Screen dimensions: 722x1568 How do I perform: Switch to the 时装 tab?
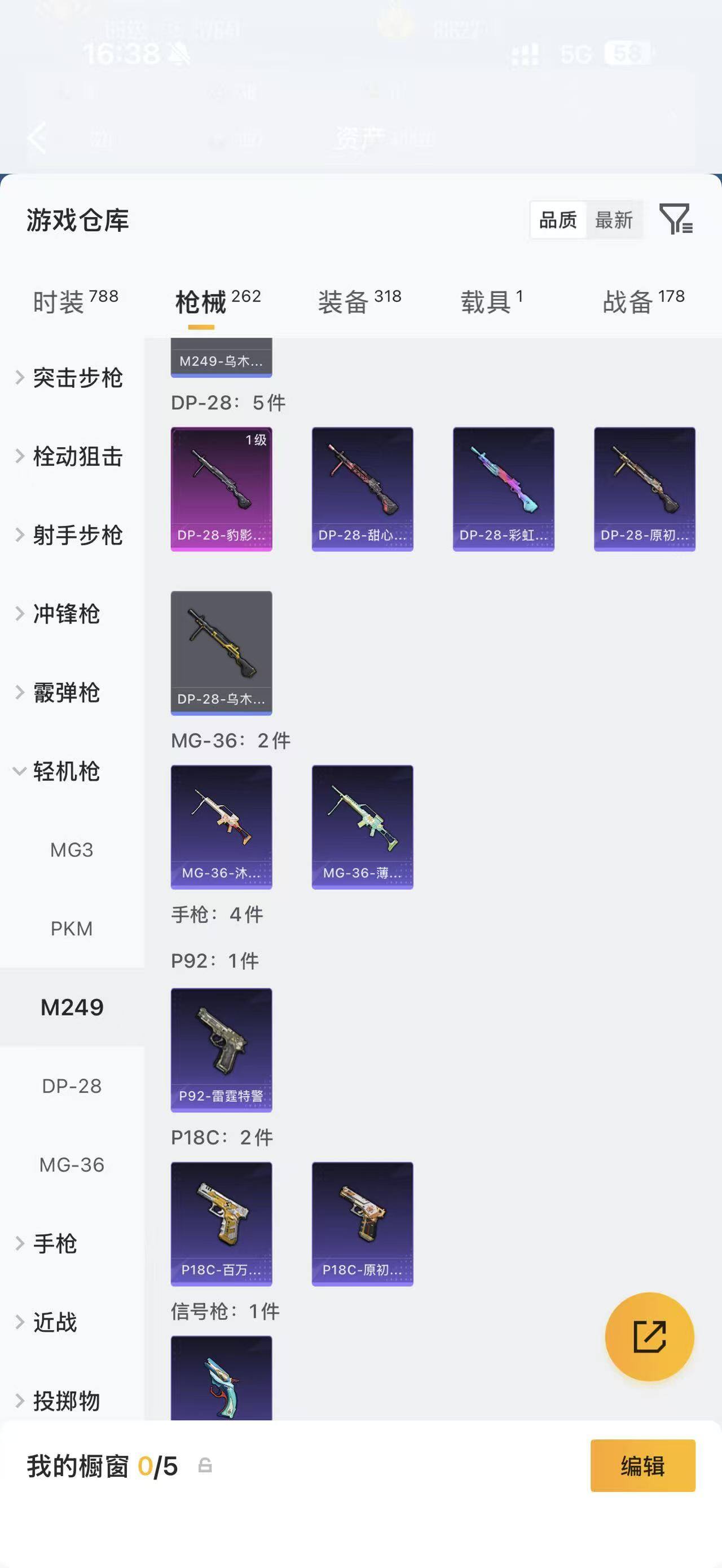point(76,301)
